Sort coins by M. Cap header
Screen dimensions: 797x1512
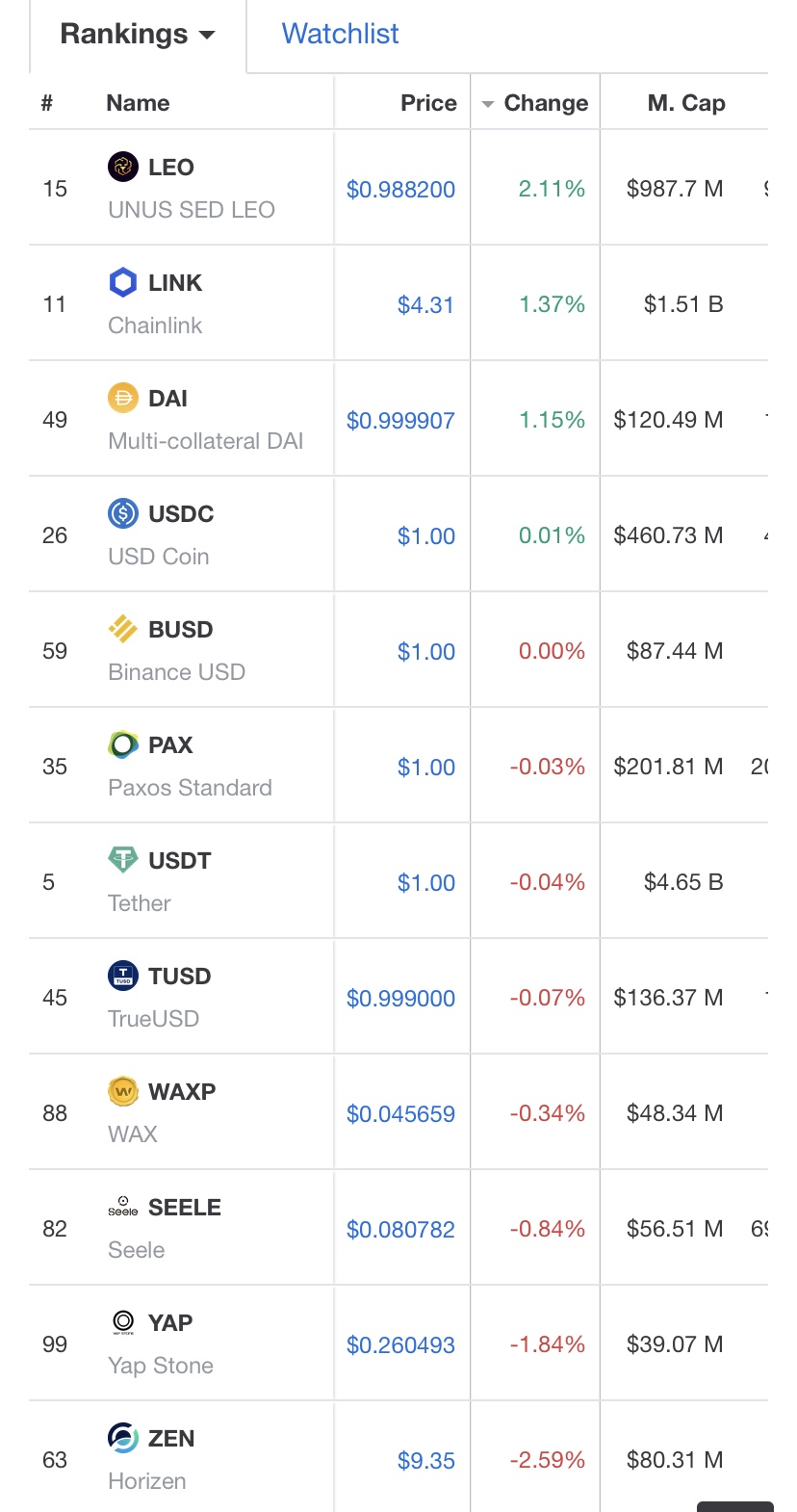685,103
